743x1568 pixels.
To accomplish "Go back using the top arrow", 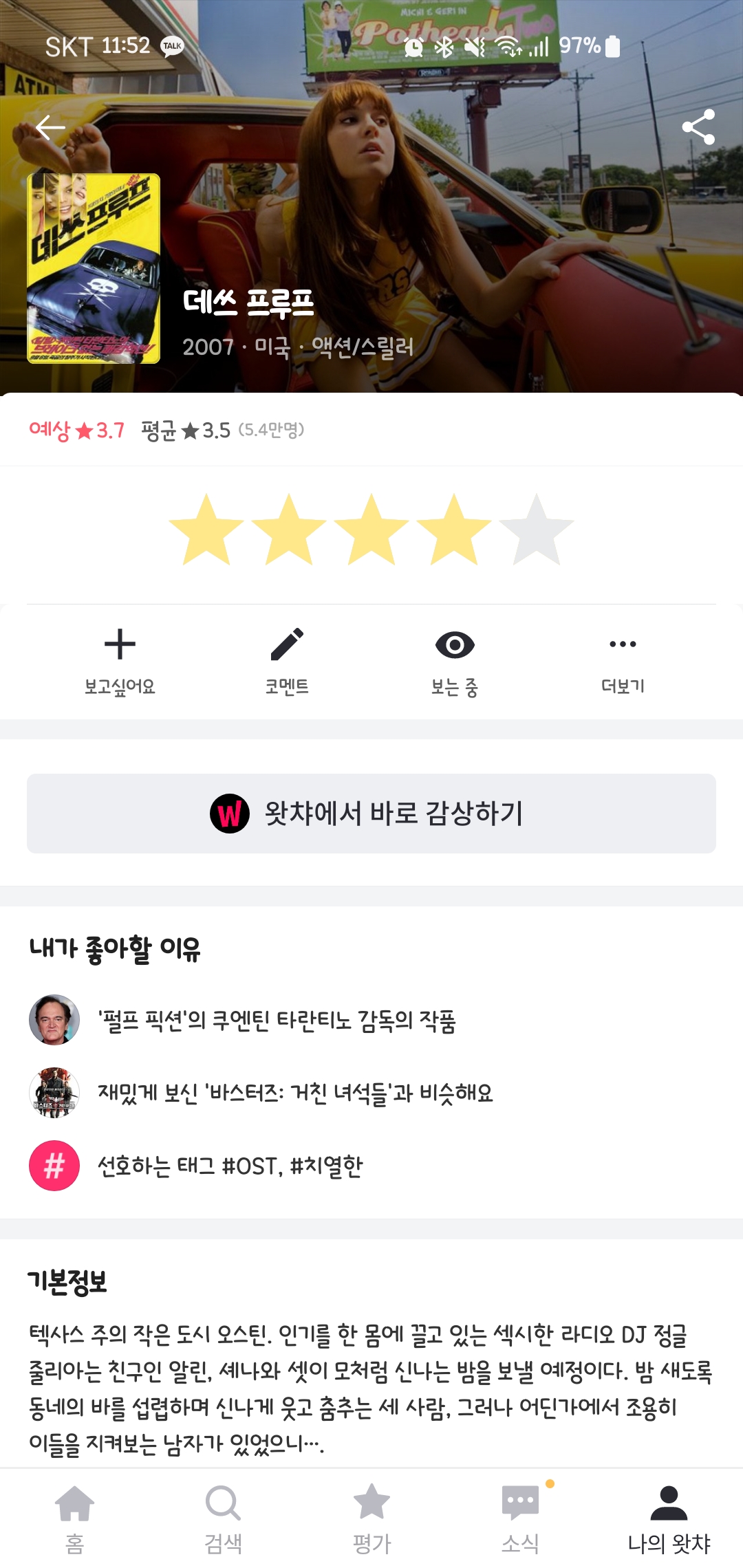I will tap(50, 127).
